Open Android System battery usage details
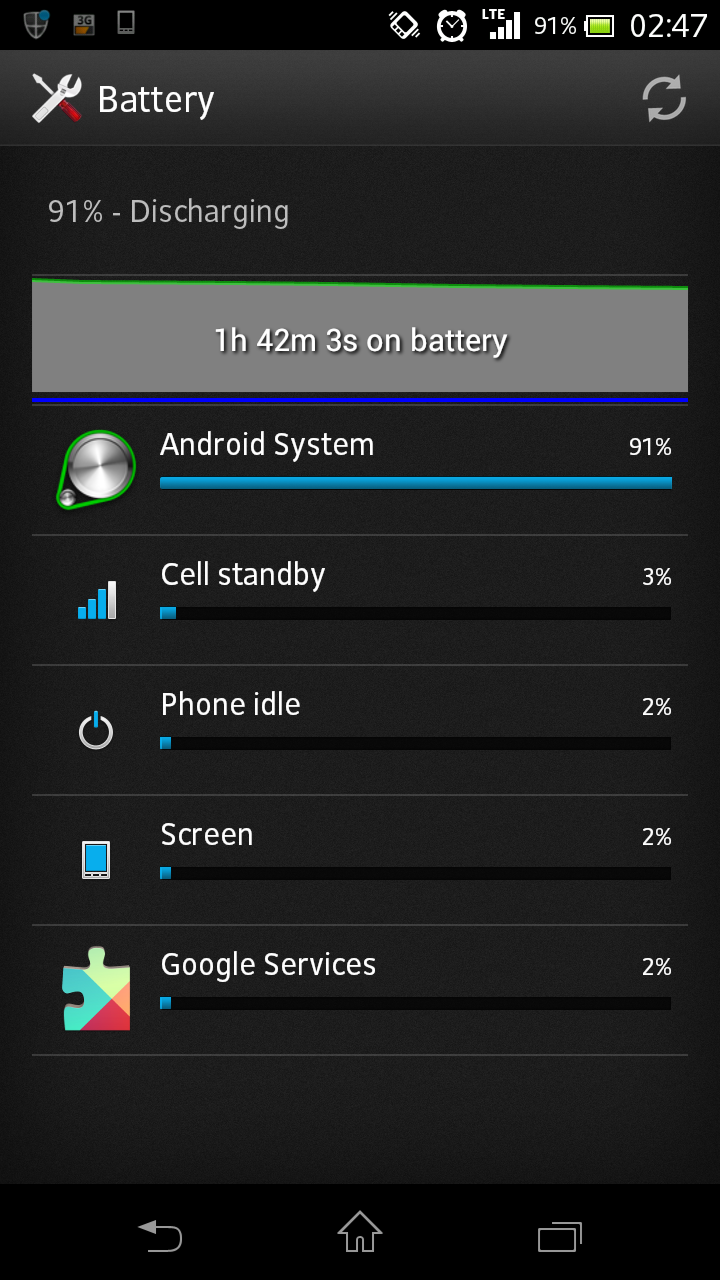 (360, 470)
